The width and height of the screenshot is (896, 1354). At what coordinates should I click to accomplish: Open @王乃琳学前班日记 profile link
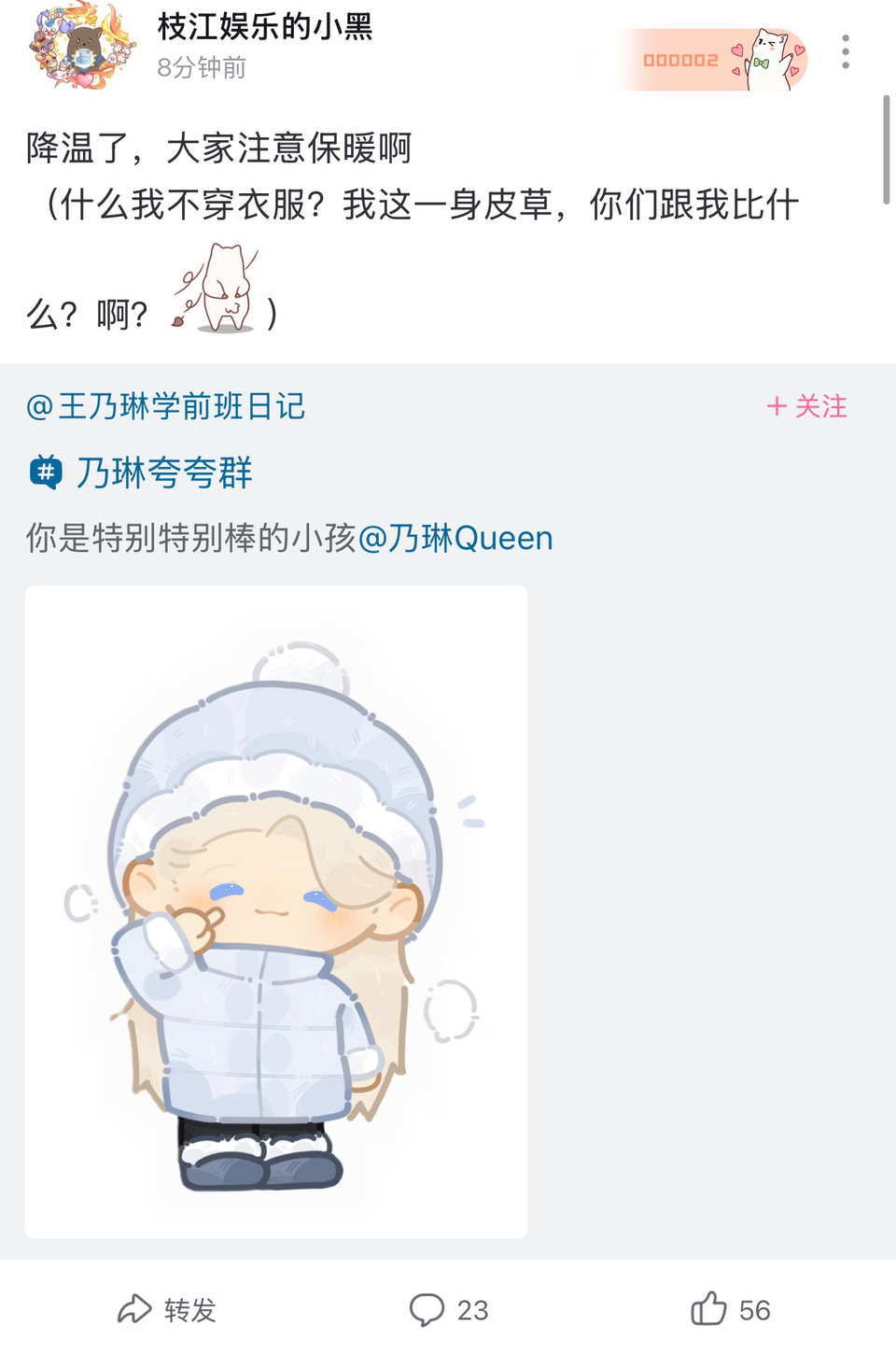(166, 406)
